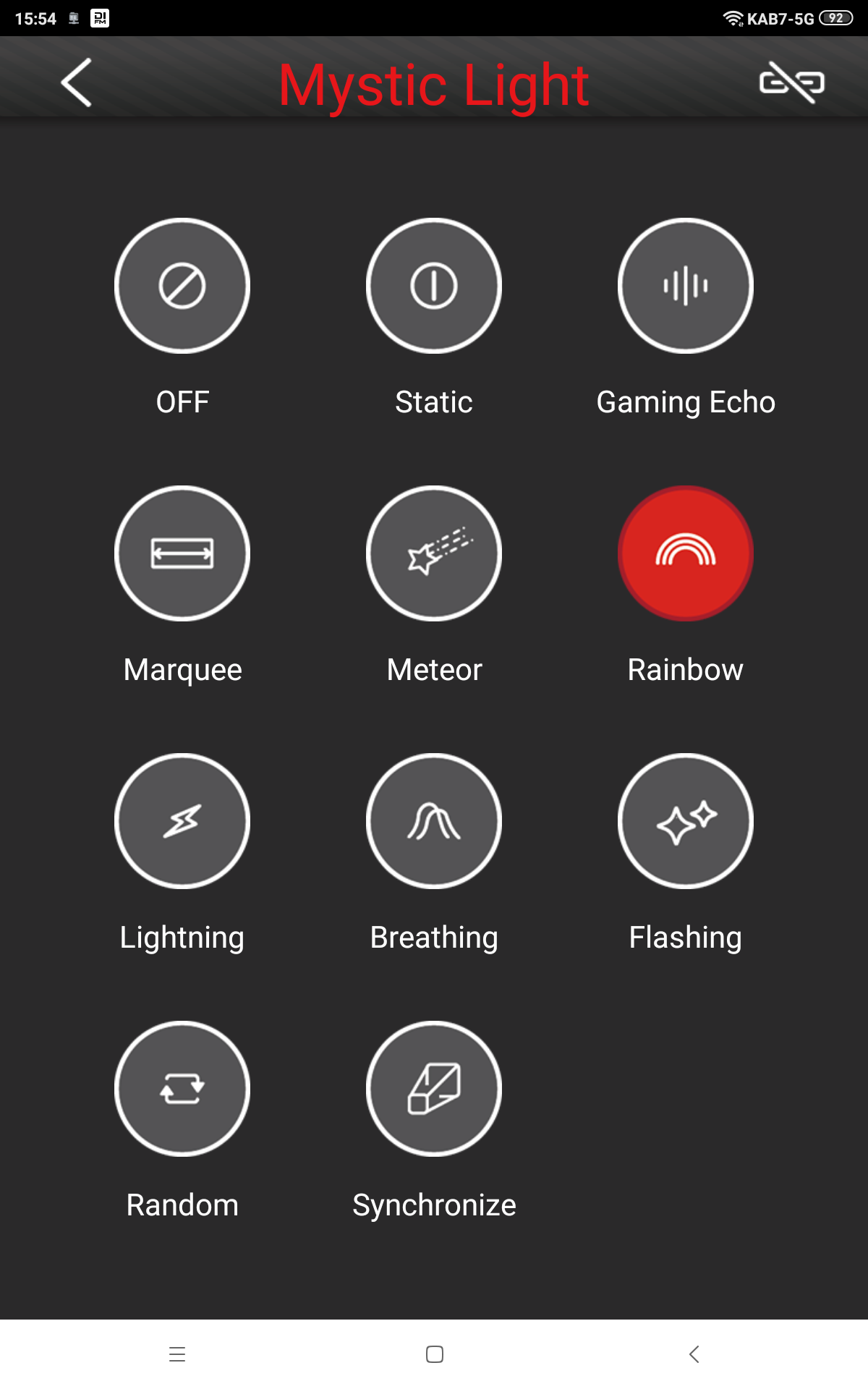The width and height of the screenshot is (868, 1389).
Task: Turn lighting OFF
Action: point(182,286)
